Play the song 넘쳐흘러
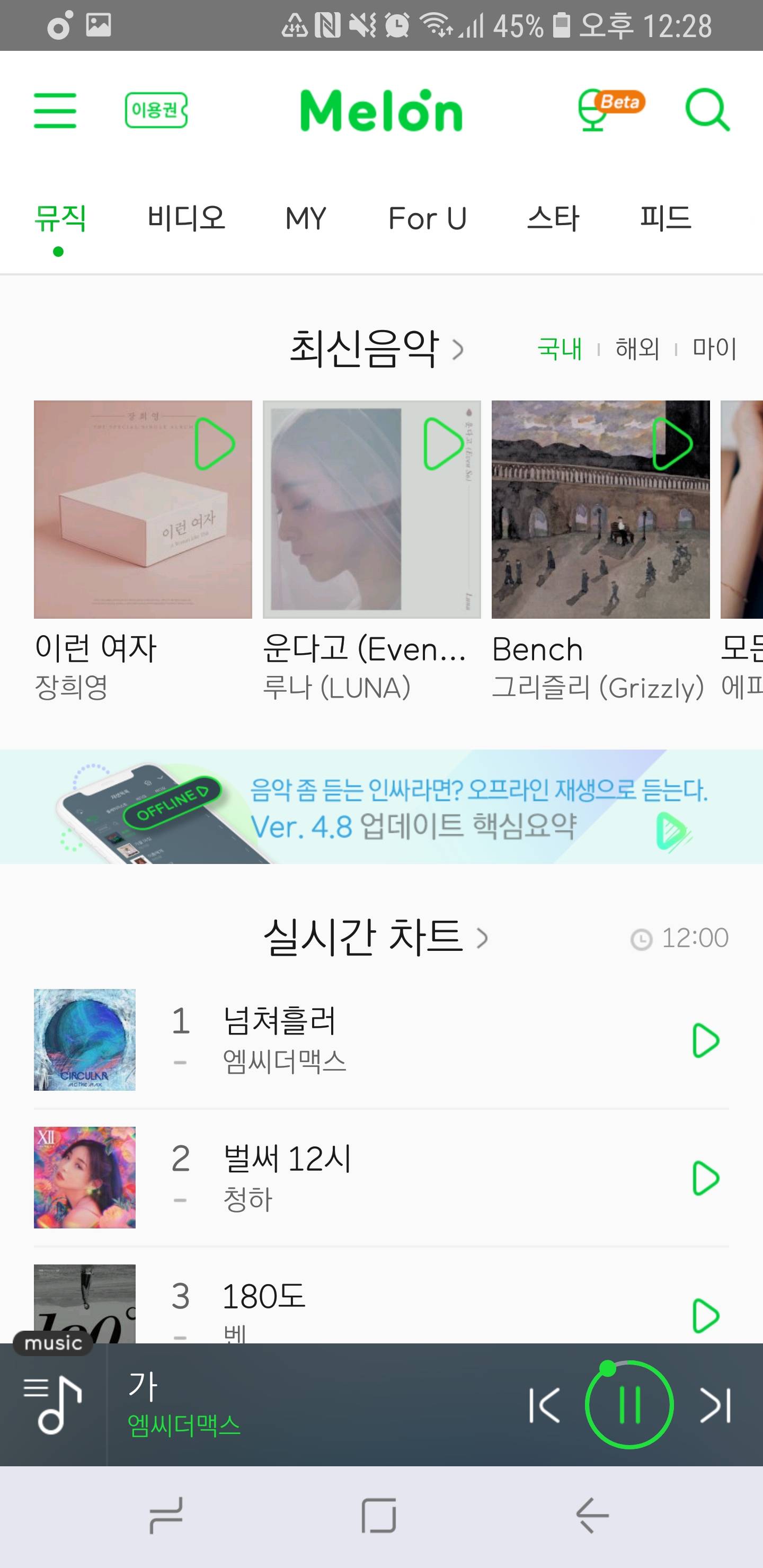The height and width of the screenshot is (1568, 763). tap(705, 1041)
